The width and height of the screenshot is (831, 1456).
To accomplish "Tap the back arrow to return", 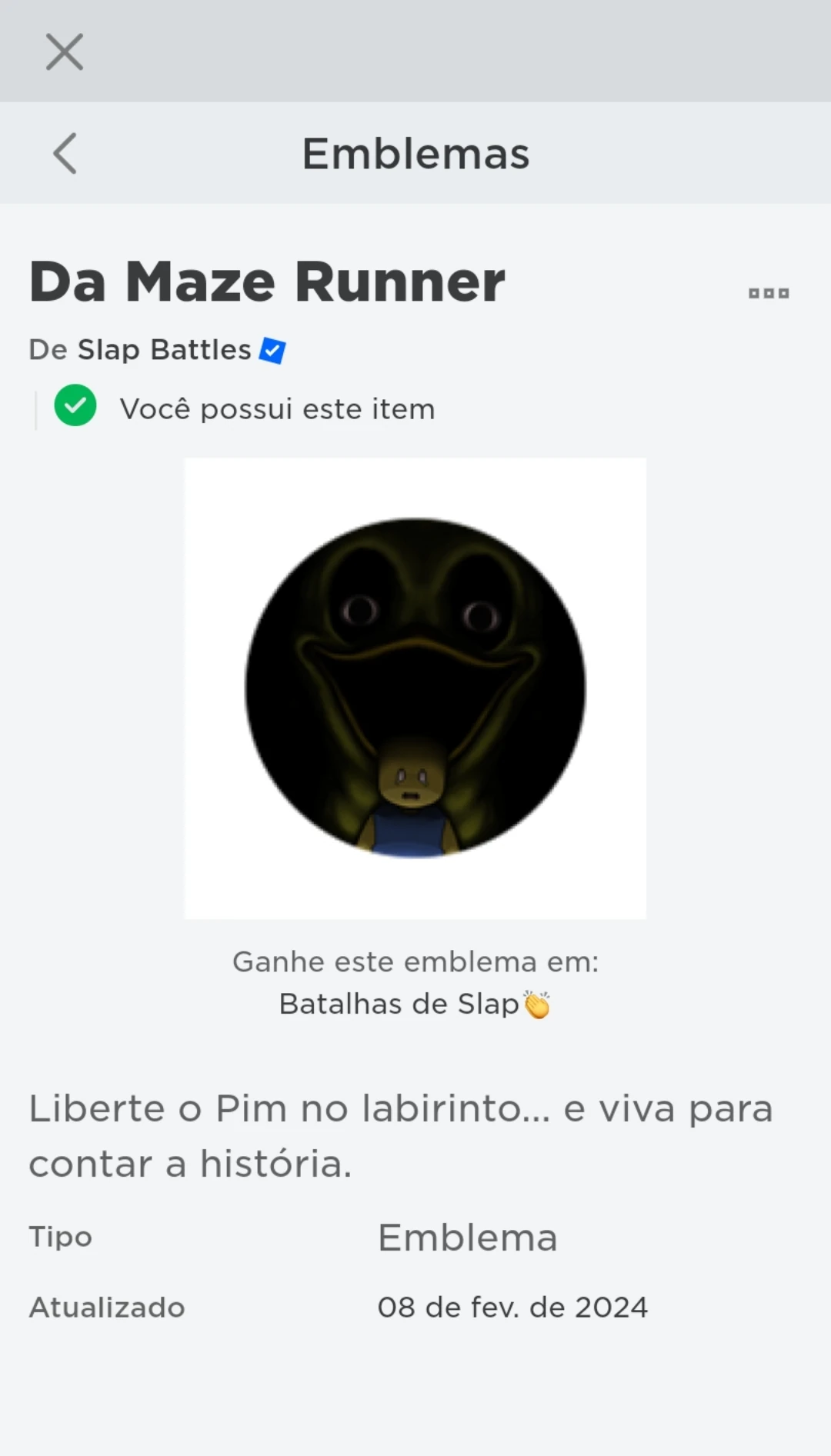I will coord(65,152).
